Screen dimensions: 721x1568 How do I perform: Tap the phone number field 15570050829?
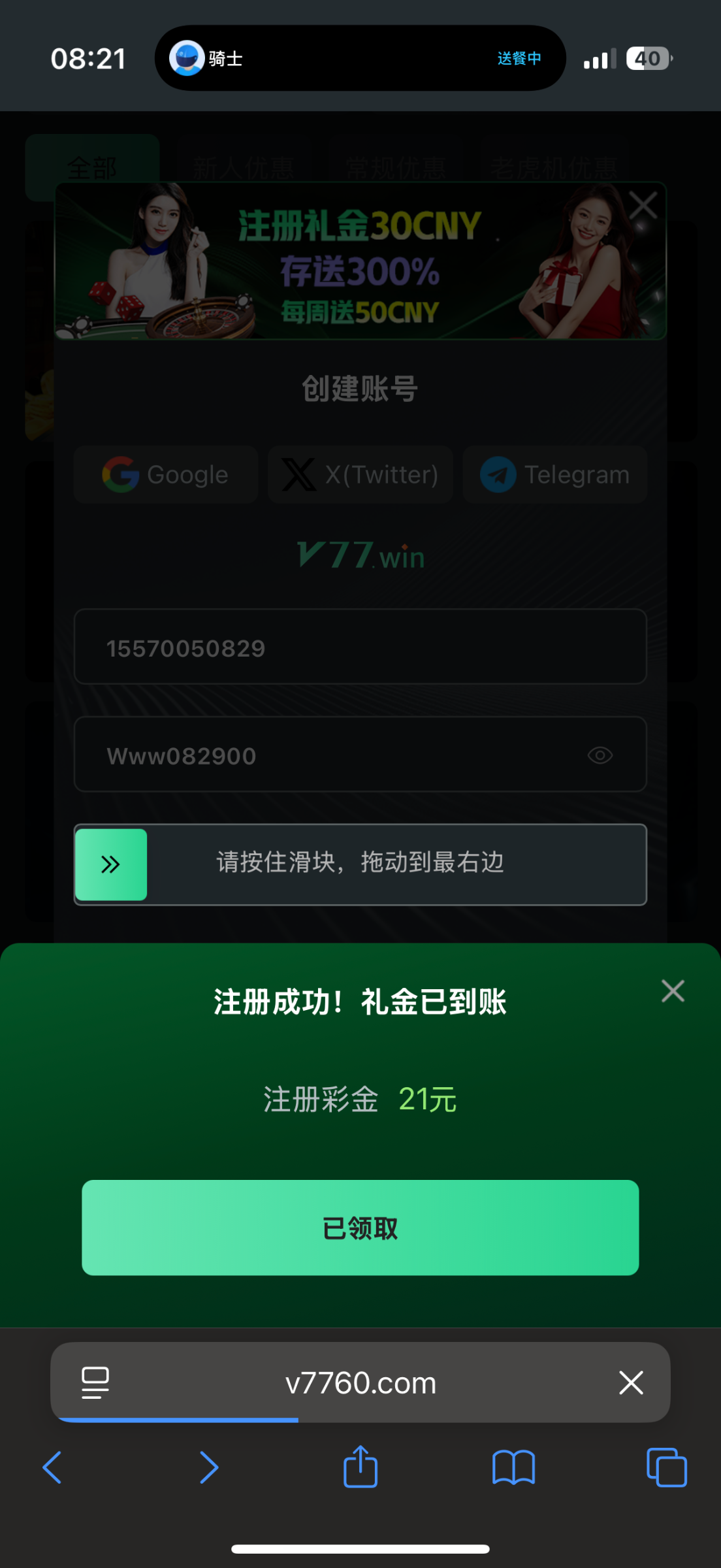coord(360,647)
